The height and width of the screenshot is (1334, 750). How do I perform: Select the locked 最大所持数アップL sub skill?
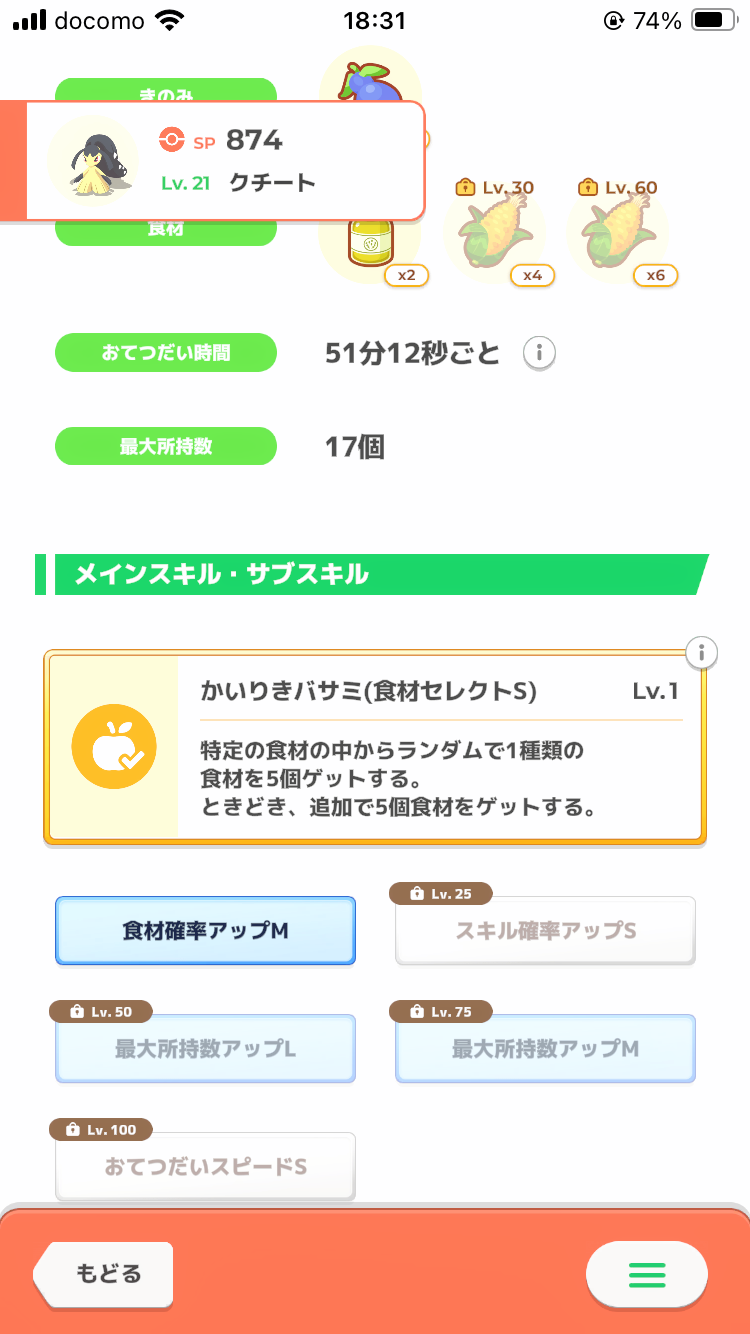[205, 1048]
